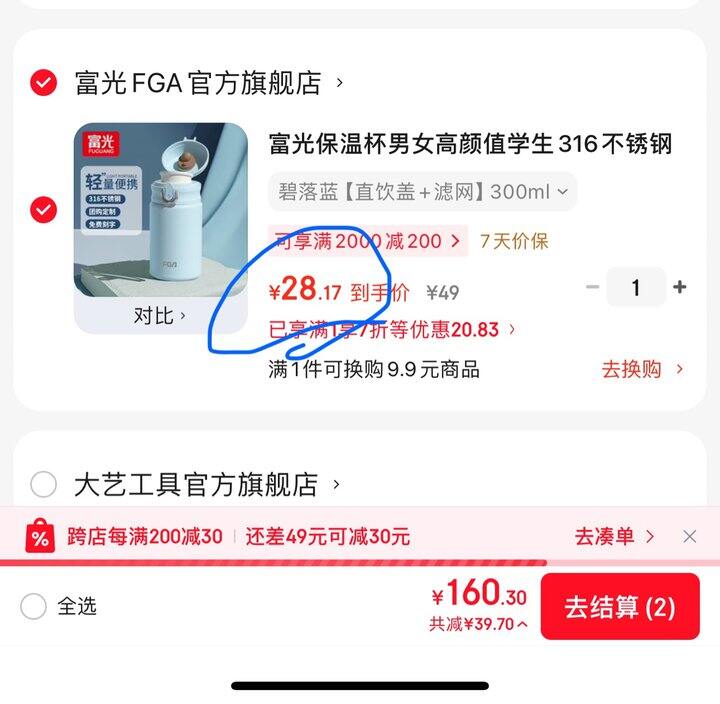Open the 大艺工具官方旗舰店 store page
This screenshot has height=704, width=720.
(x=206, y=485)
